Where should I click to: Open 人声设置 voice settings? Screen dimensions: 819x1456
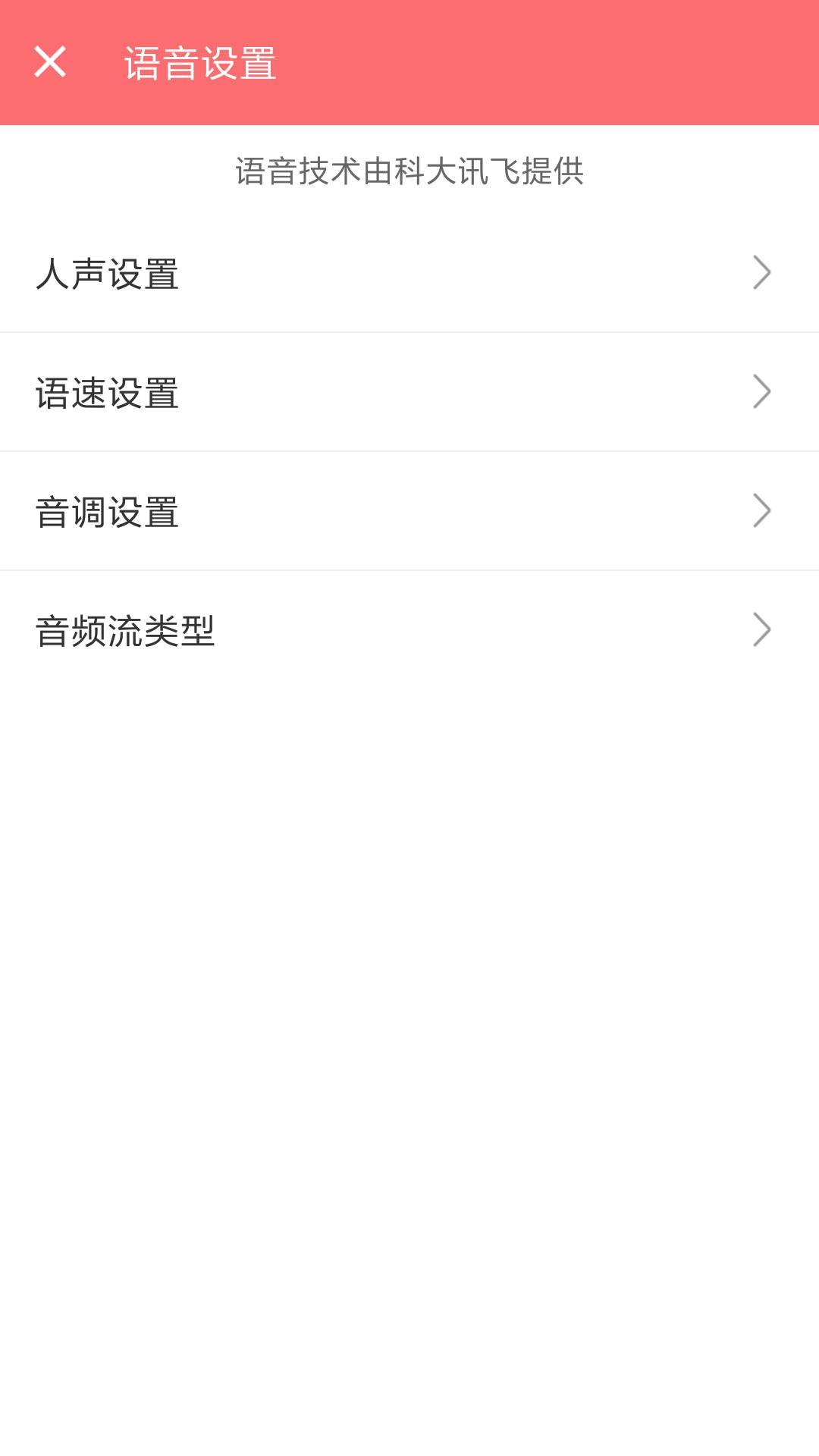tap(409, 275)
